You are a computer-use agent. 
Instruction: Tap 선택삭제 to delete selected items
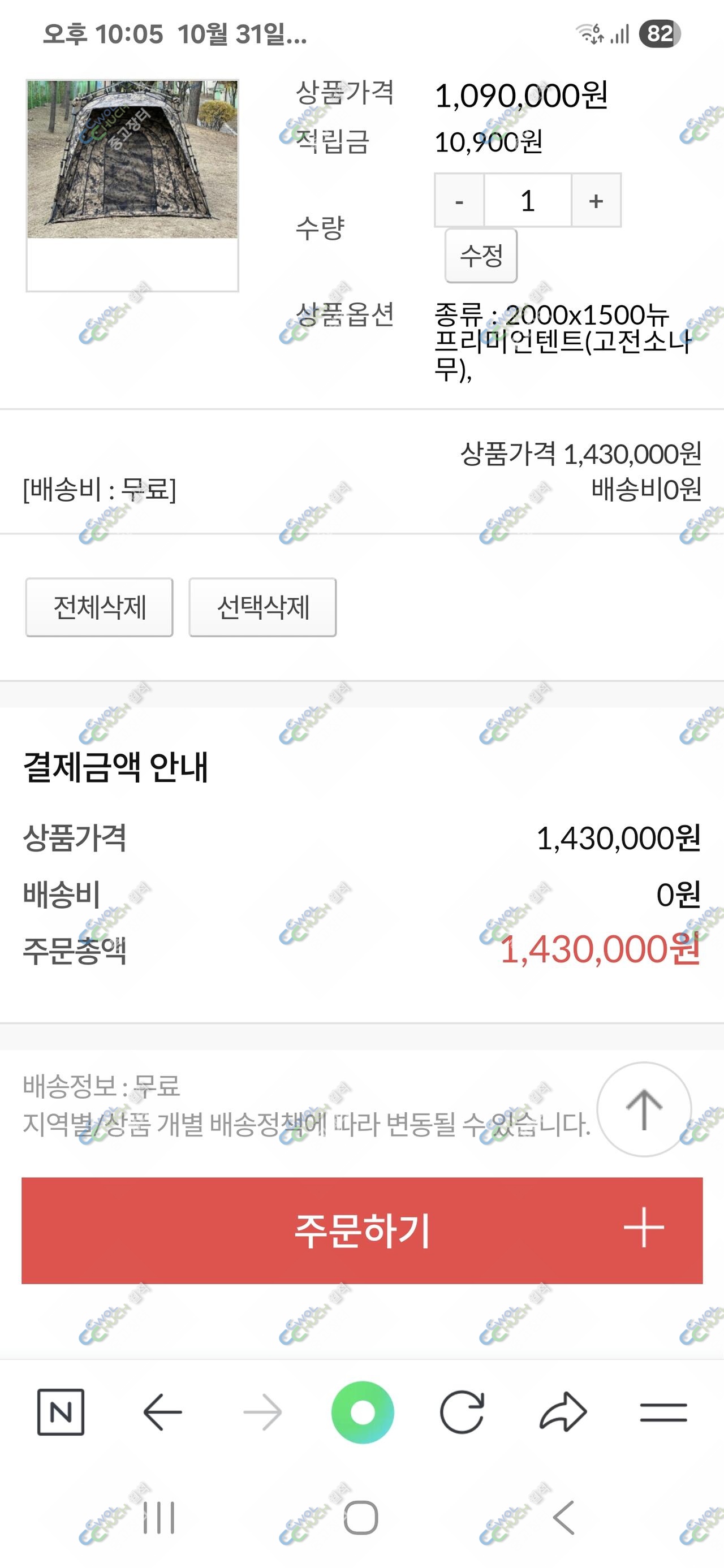click(262, 607)
